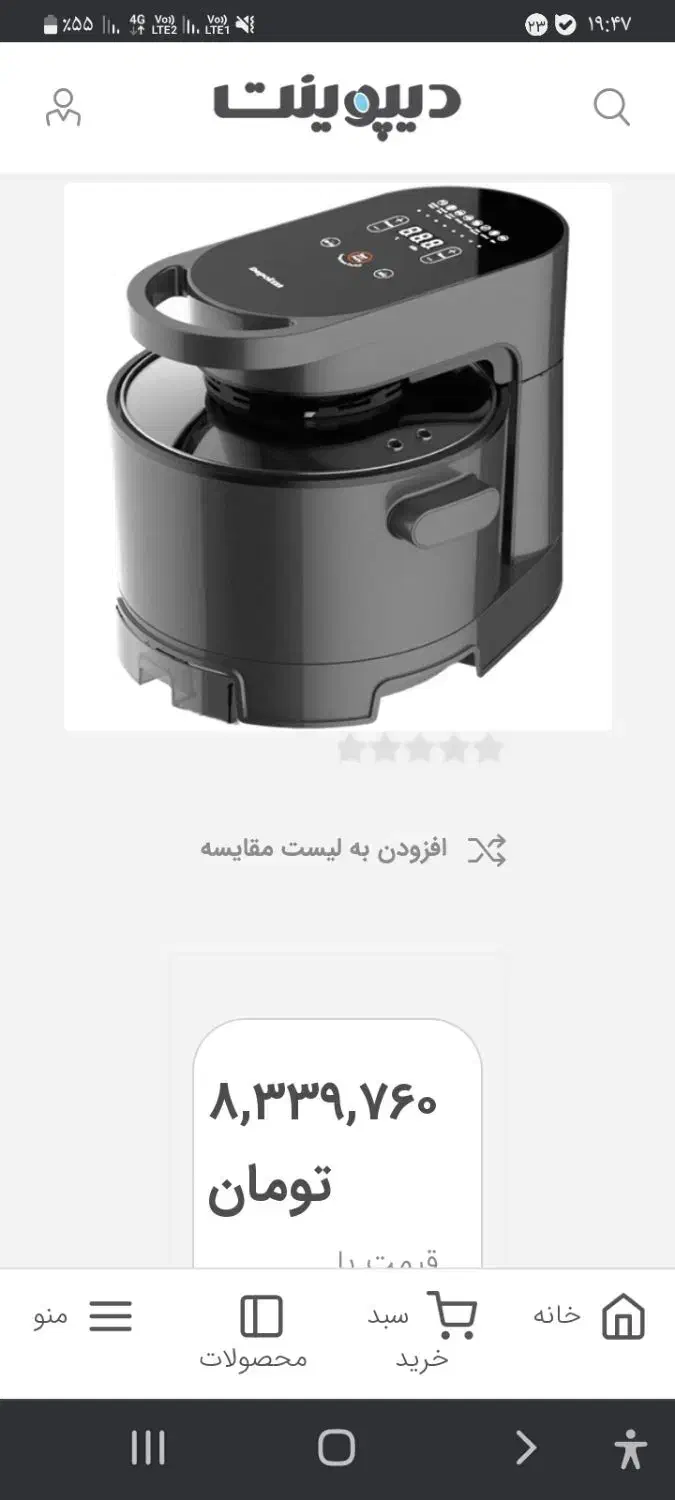
Task: Open the منو hamburger menu
Action: (84, 1316)
